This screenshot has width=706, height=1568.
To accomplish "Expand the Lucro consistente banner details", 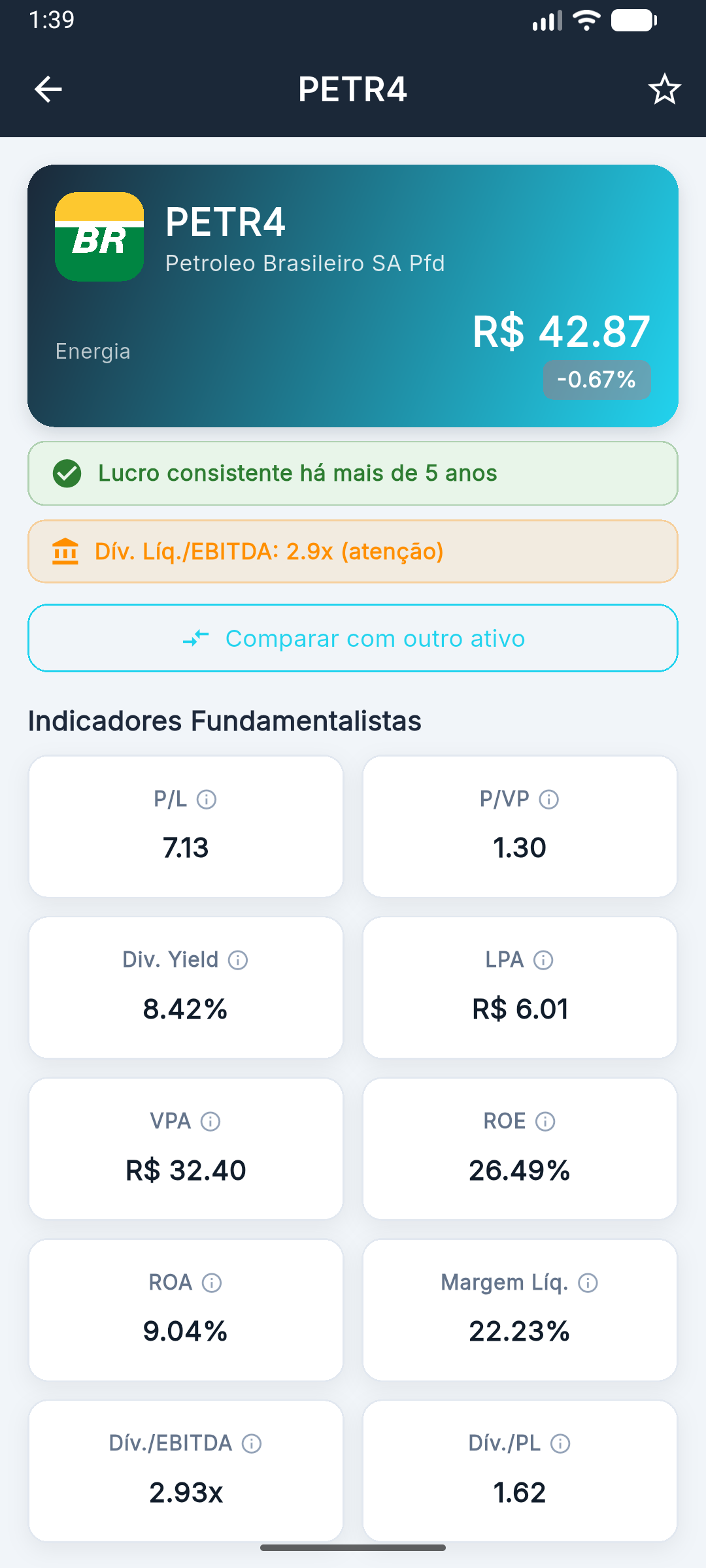I will (x=352, y=473).
